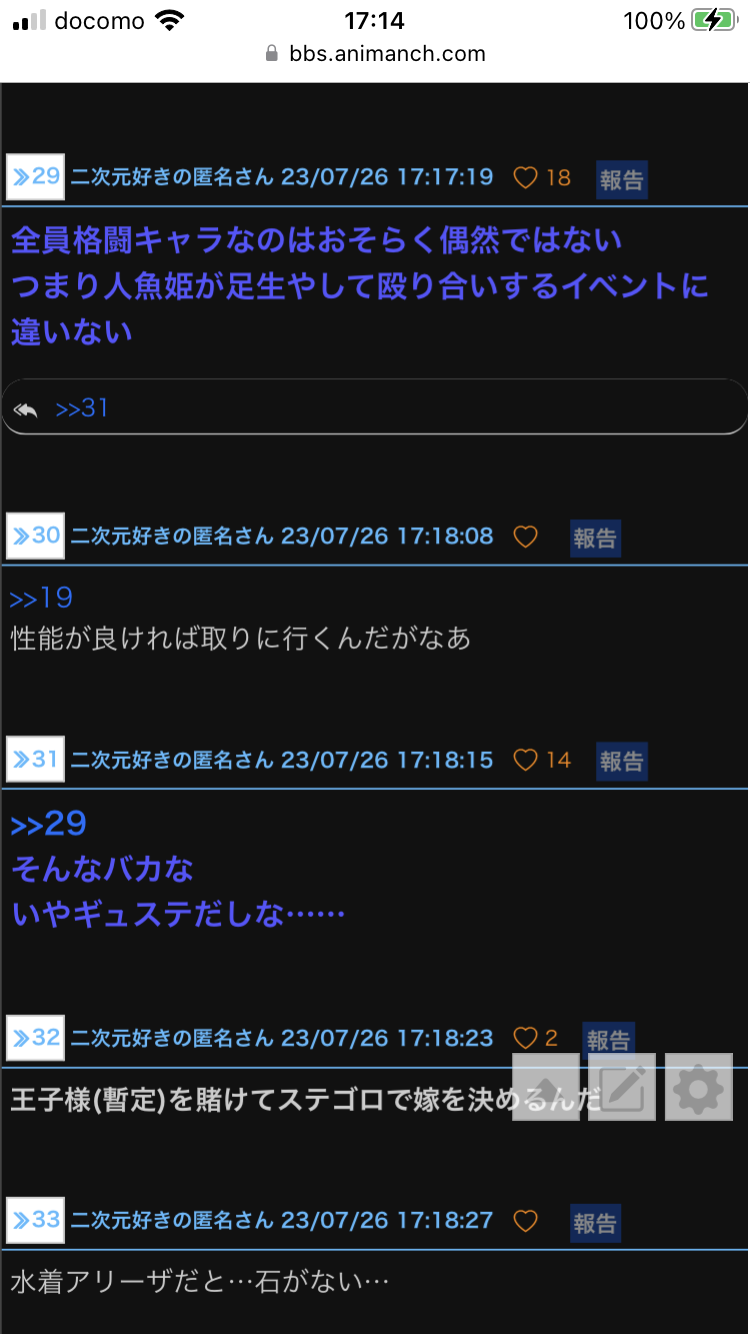
Task: Follow the >>19 anchor link in post 30
Action: coord(41,598)
